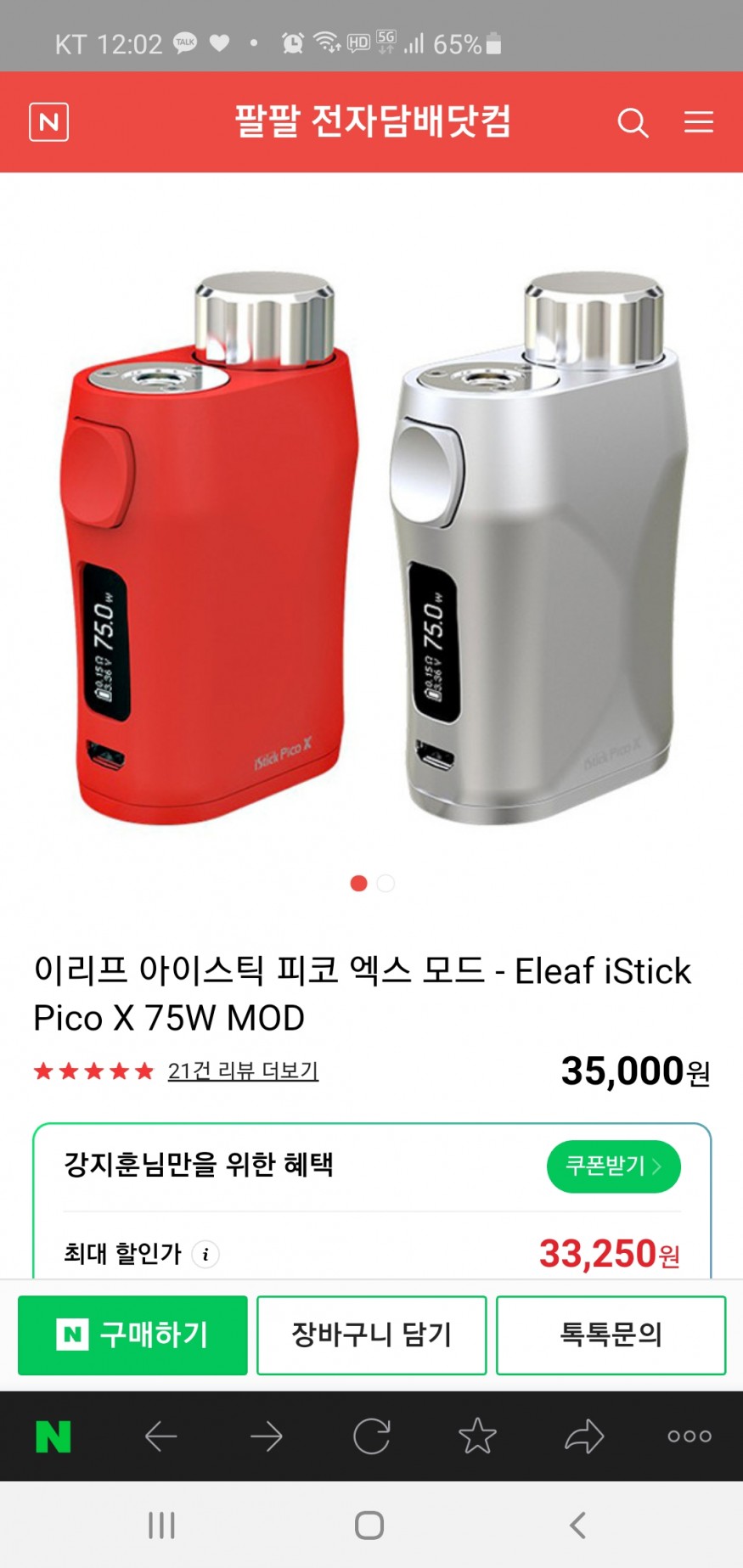The height and width of the screenshot is (1568, 743).
Task: Open the store search icon
Action: coord(633,122)
